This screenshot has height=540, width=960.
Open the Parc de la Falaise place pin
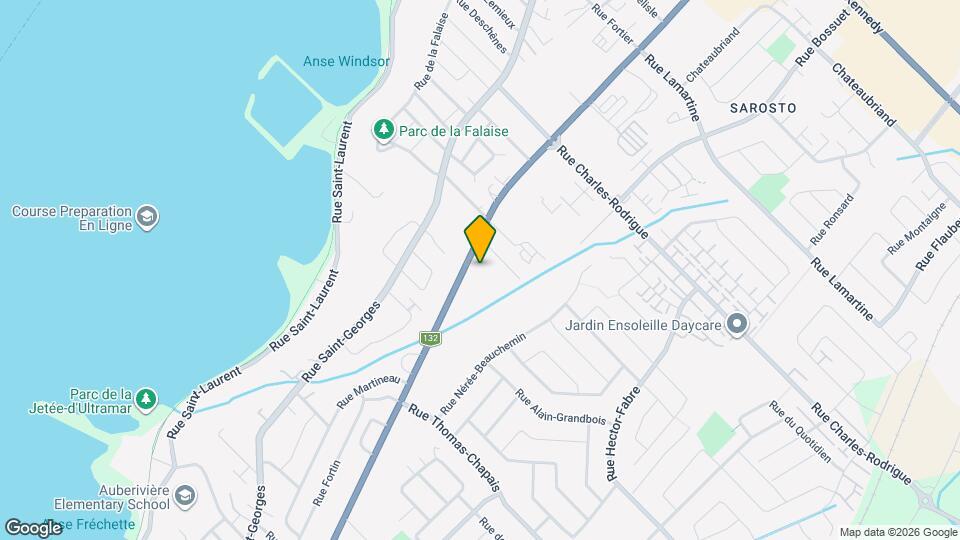pos(383,130)
